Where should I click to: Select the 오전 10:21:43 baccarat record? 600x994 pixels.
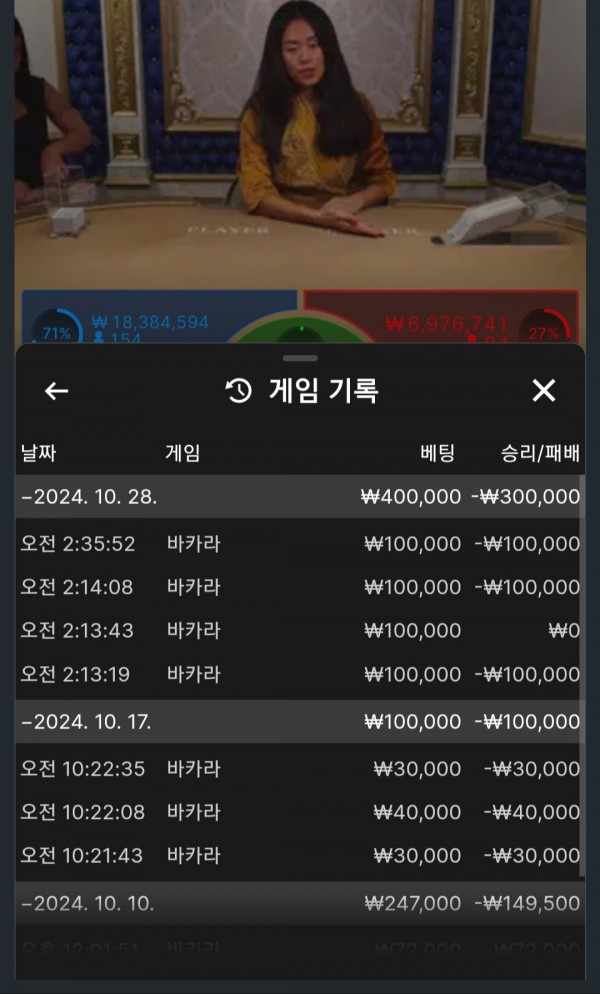click(x=298, y=856)
